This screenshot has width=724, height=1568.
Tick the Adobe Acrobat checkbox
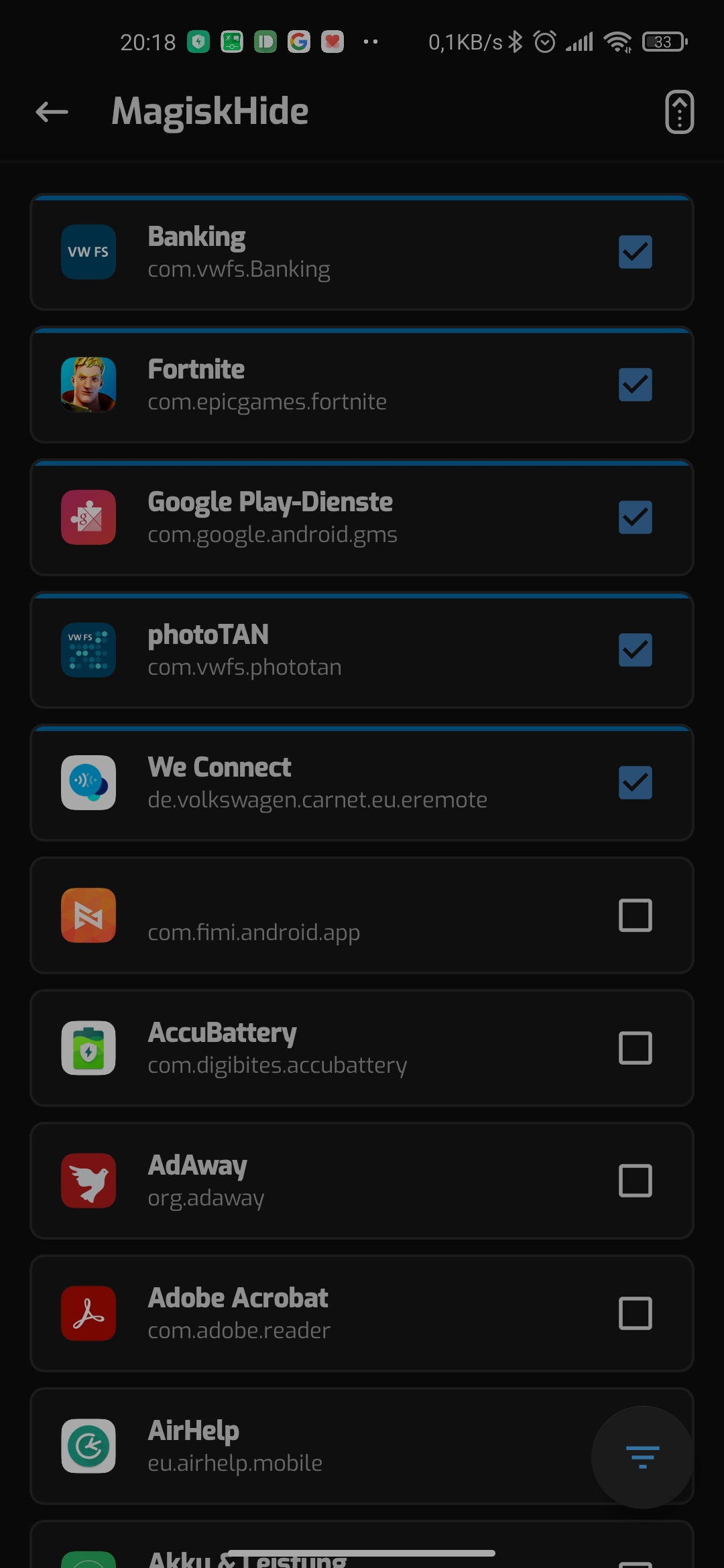point(635,1313)
